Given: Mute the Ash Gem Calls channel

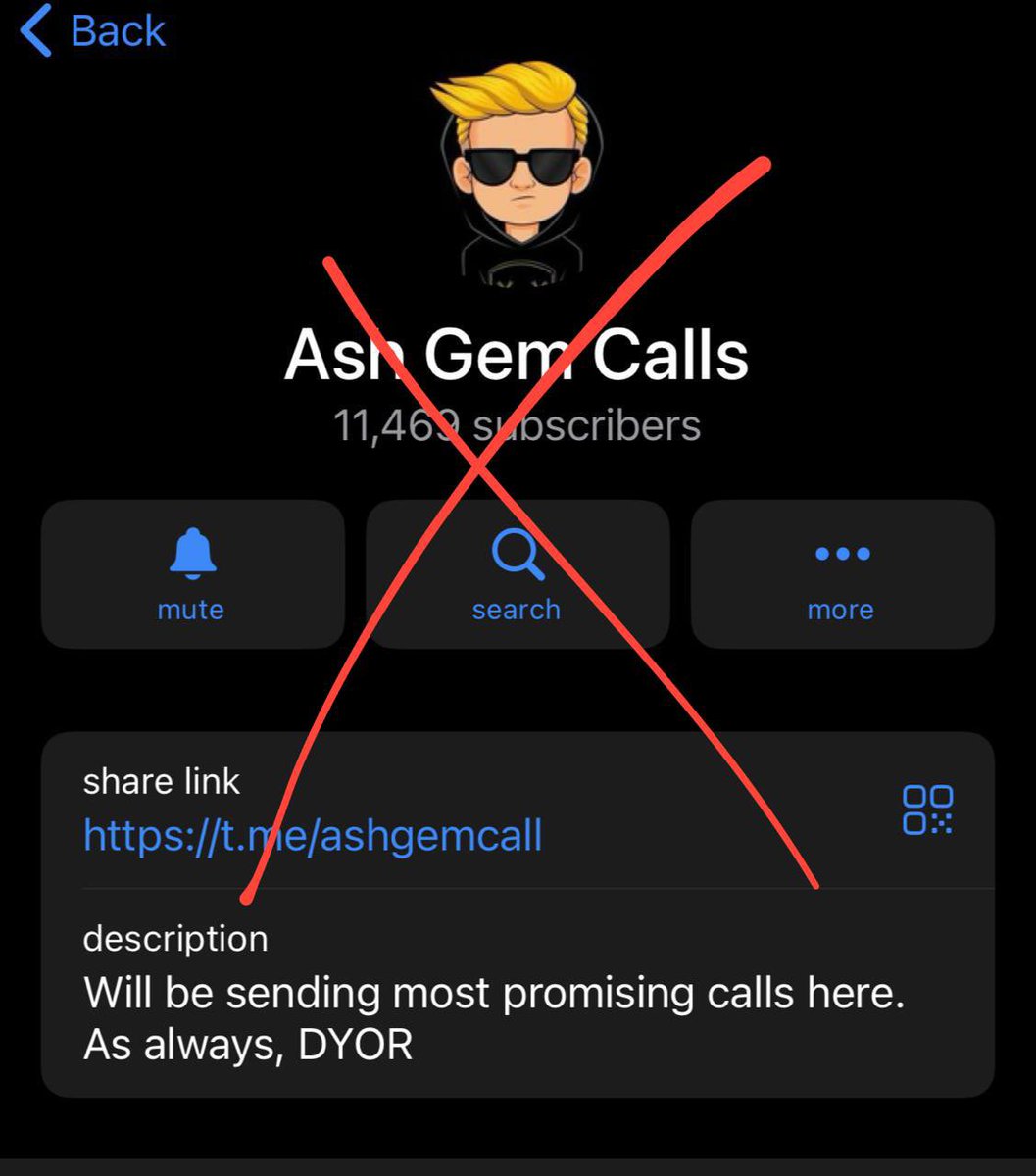Looking at the screenshot, I should pos(192,574).
